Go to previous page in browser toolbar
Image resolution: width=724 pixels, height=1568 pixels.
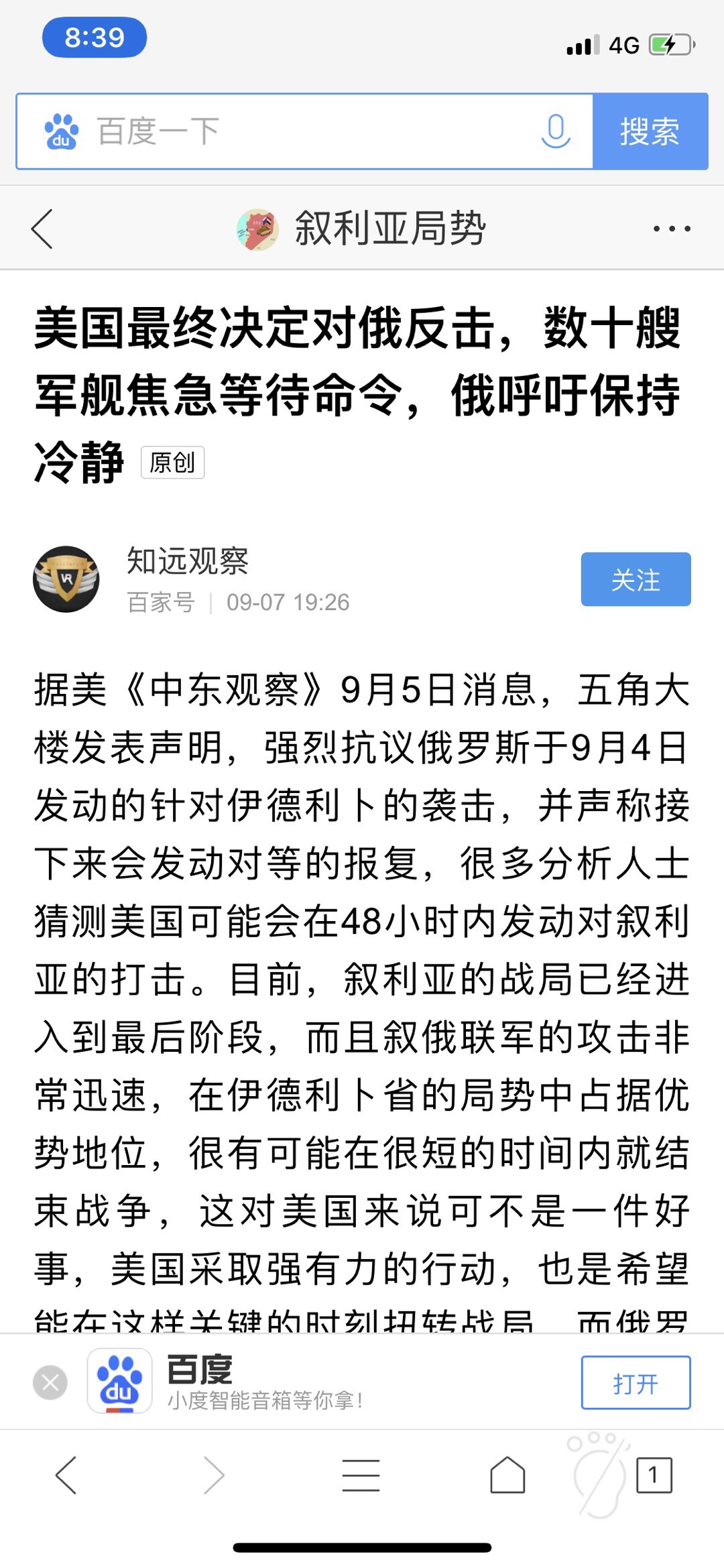point(66,1475)
